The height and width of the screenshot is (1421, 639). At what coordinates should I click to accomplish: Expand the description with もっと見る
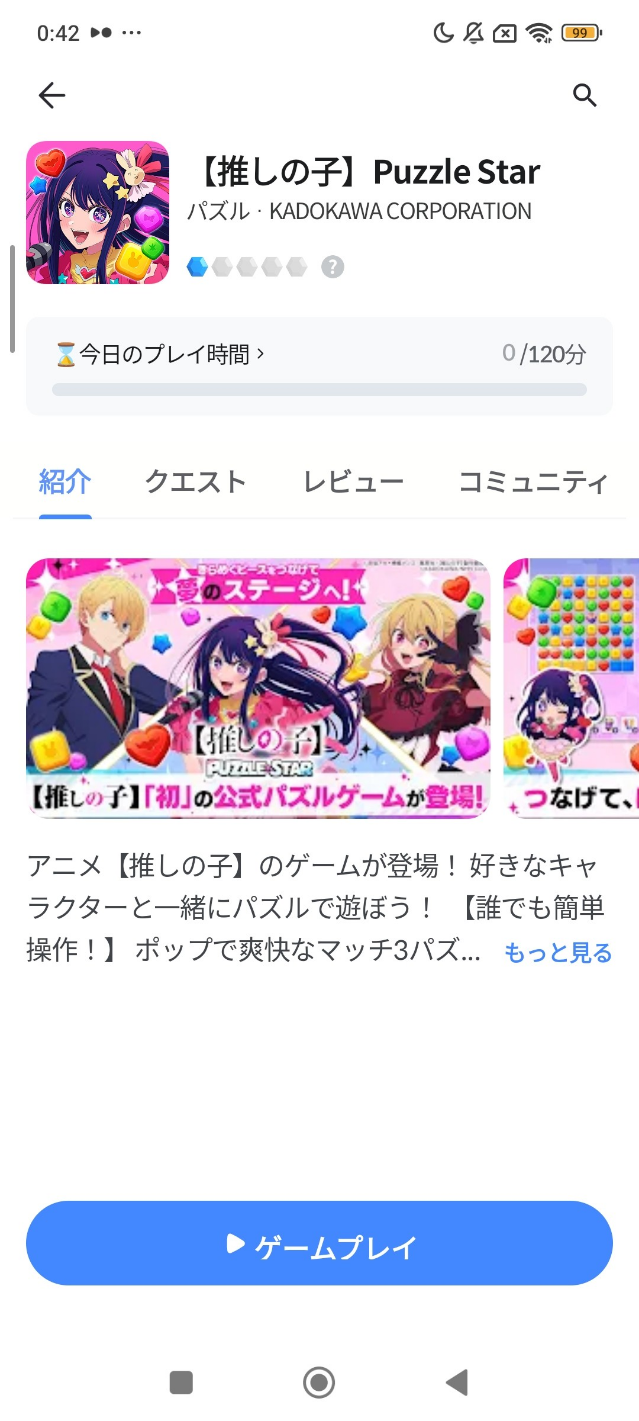point(558,952)
